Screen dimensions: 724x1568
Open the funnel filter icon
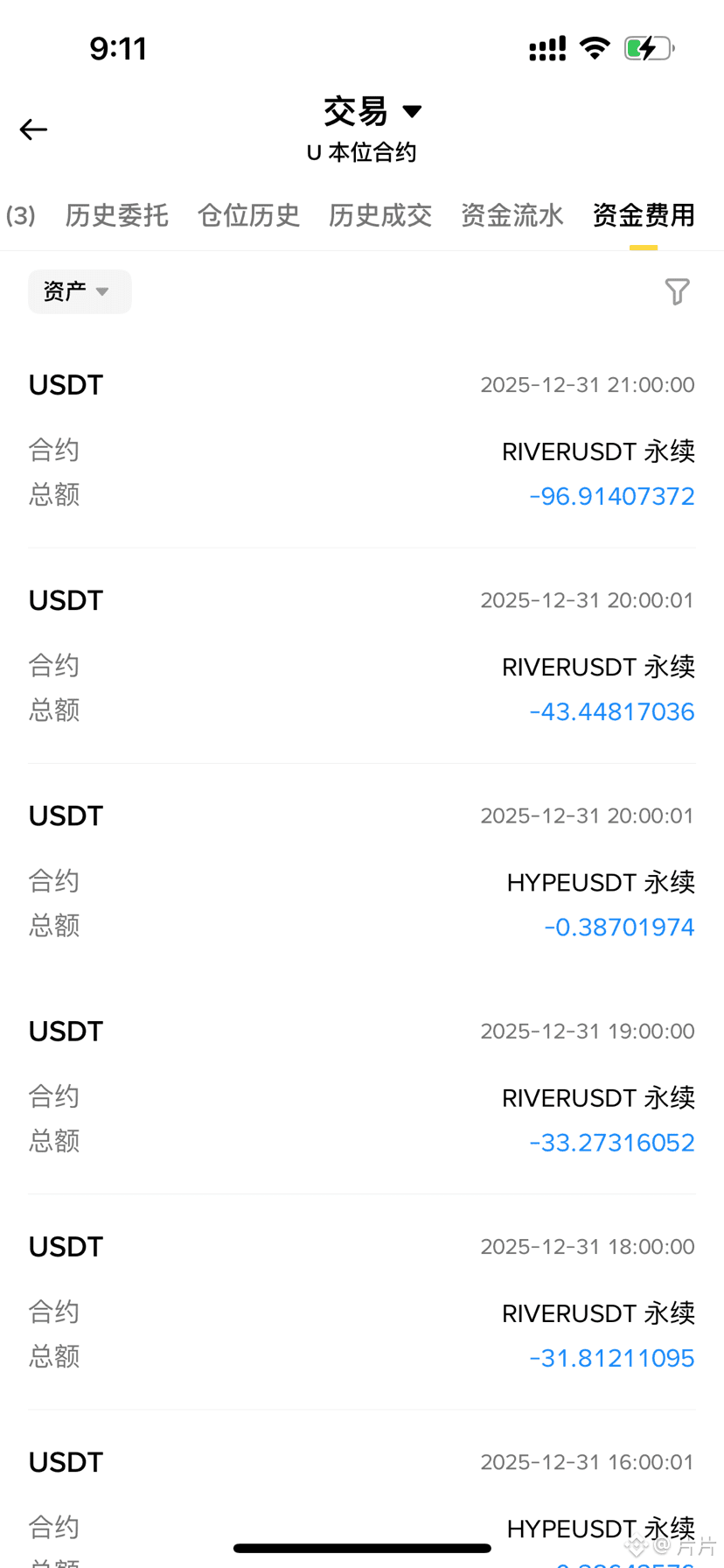[677, 291]
